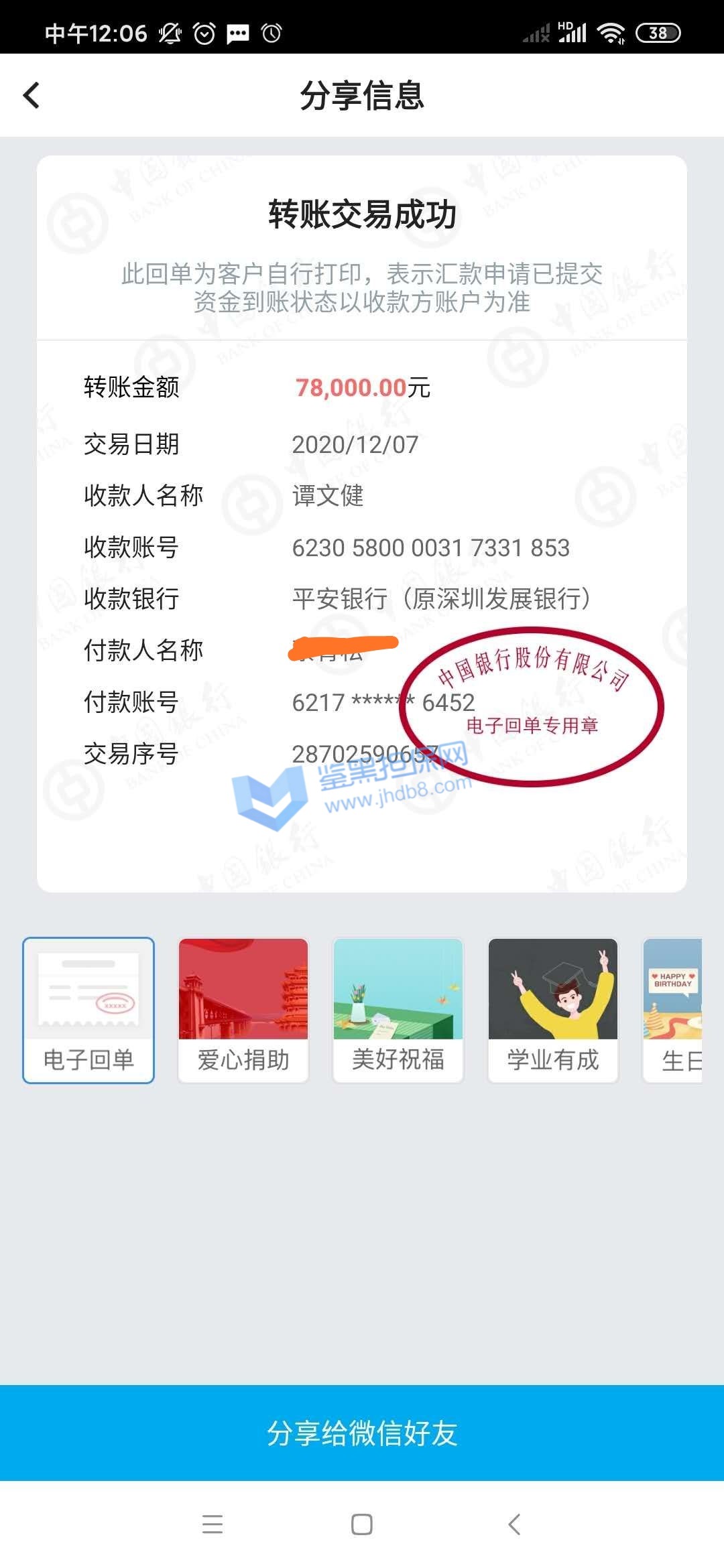
Task: Go back from 分享信息 page
Action: tap(32, 95)
